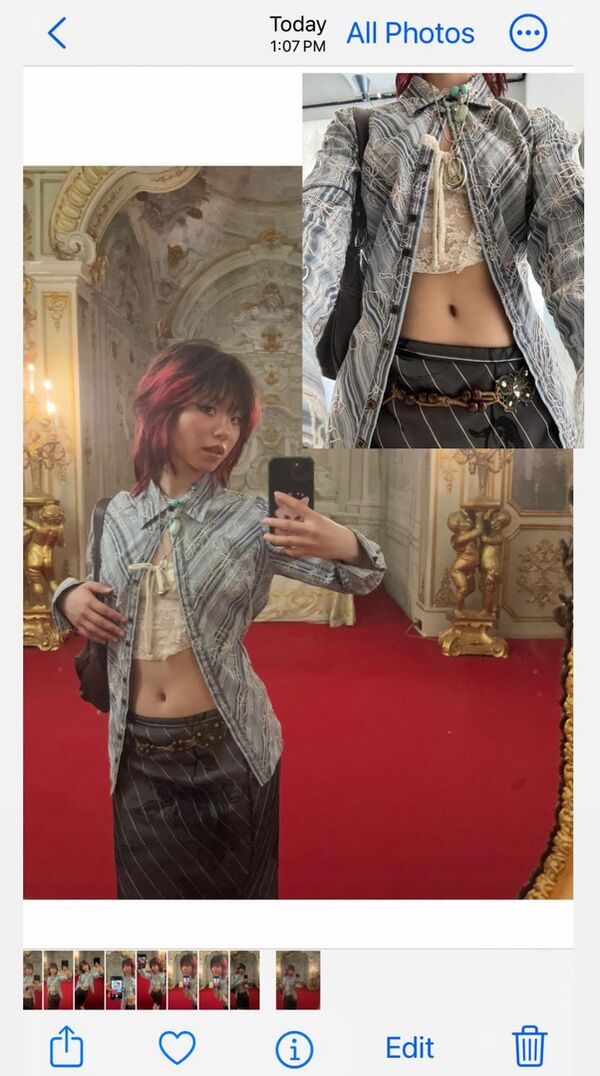Favorite this photo with the heart
The width and height of the screenshot is (600, 1076).
pyautogui.click(x=177, y=1047)
